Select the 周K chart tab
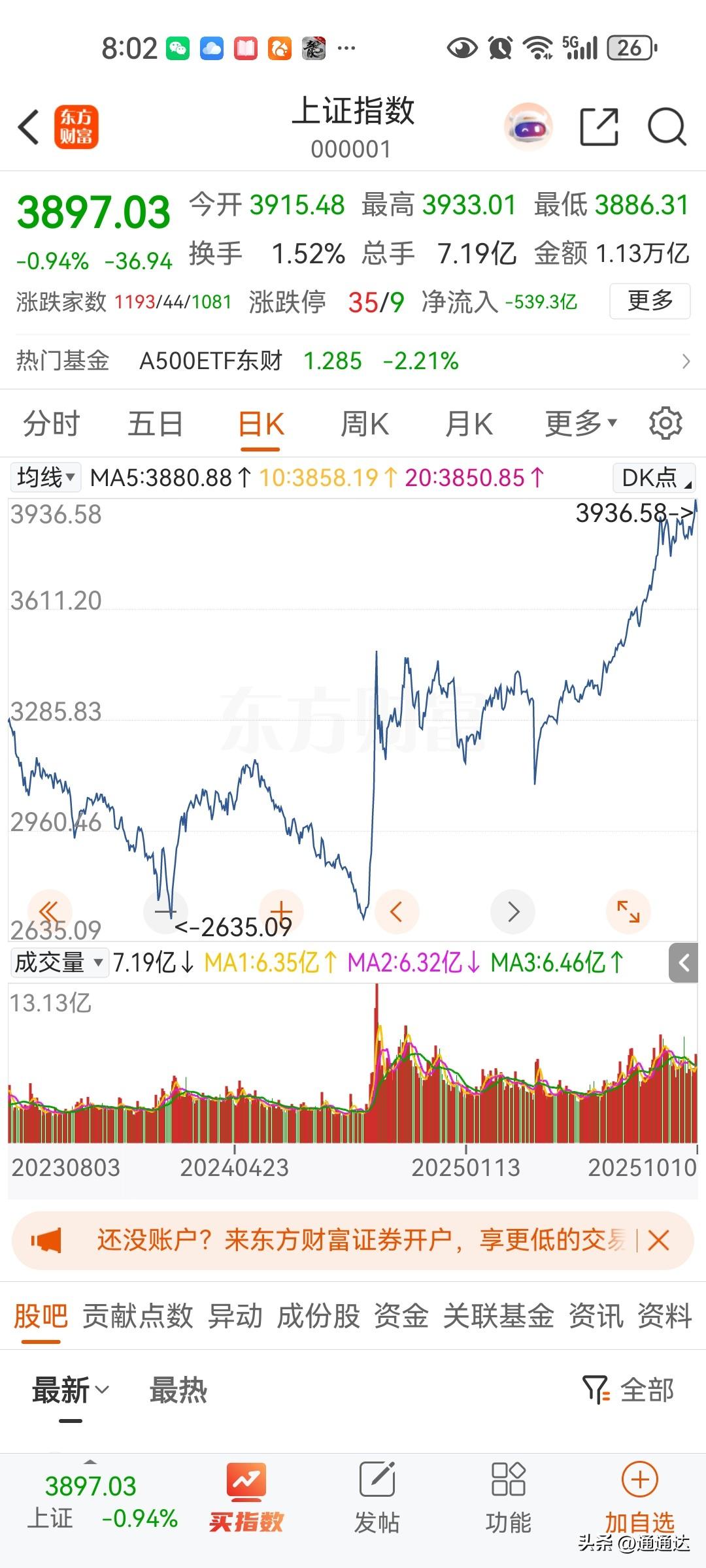The height and width of the screenshot is (1568, 706). pyautogui.click(x=365, y=424)
